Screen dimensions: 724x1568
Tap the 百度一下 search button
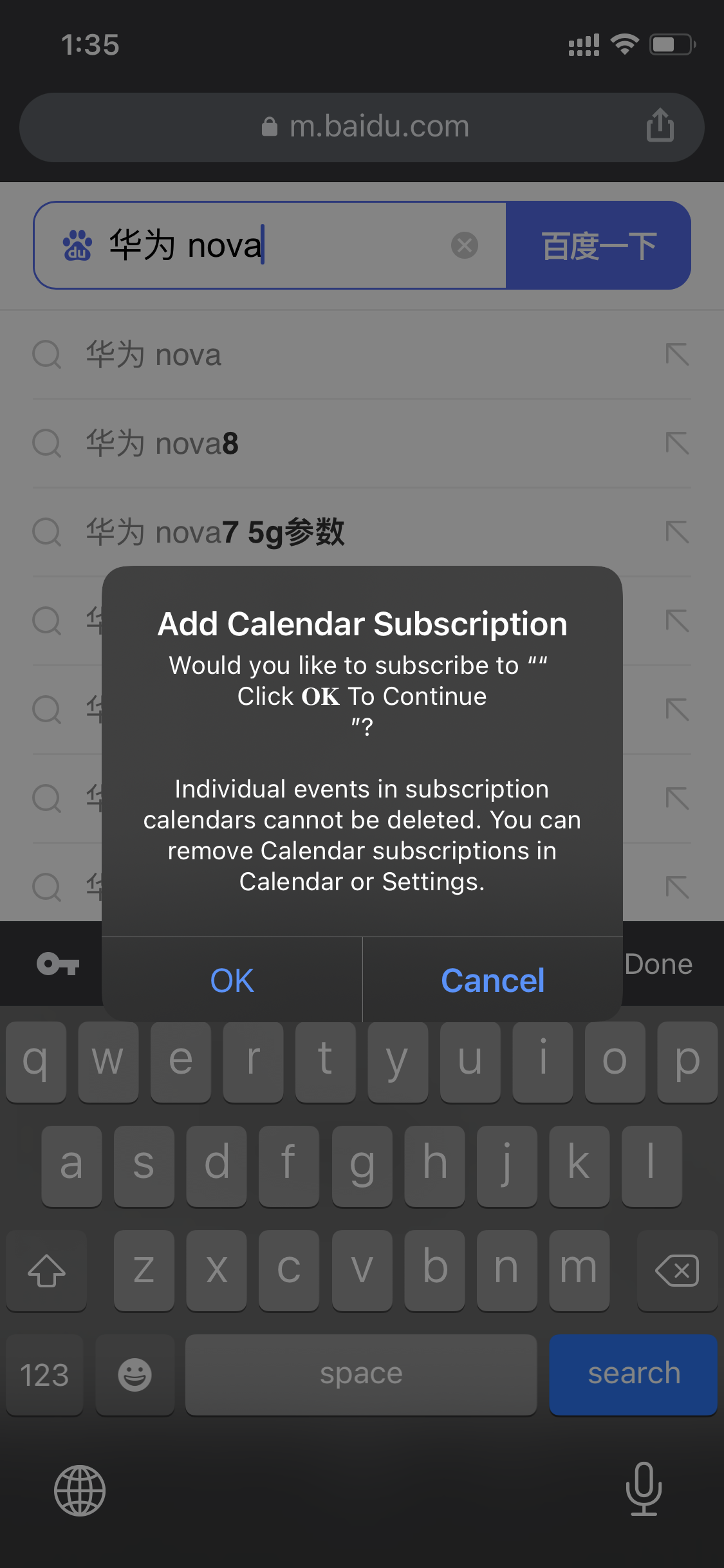[599, 245]
